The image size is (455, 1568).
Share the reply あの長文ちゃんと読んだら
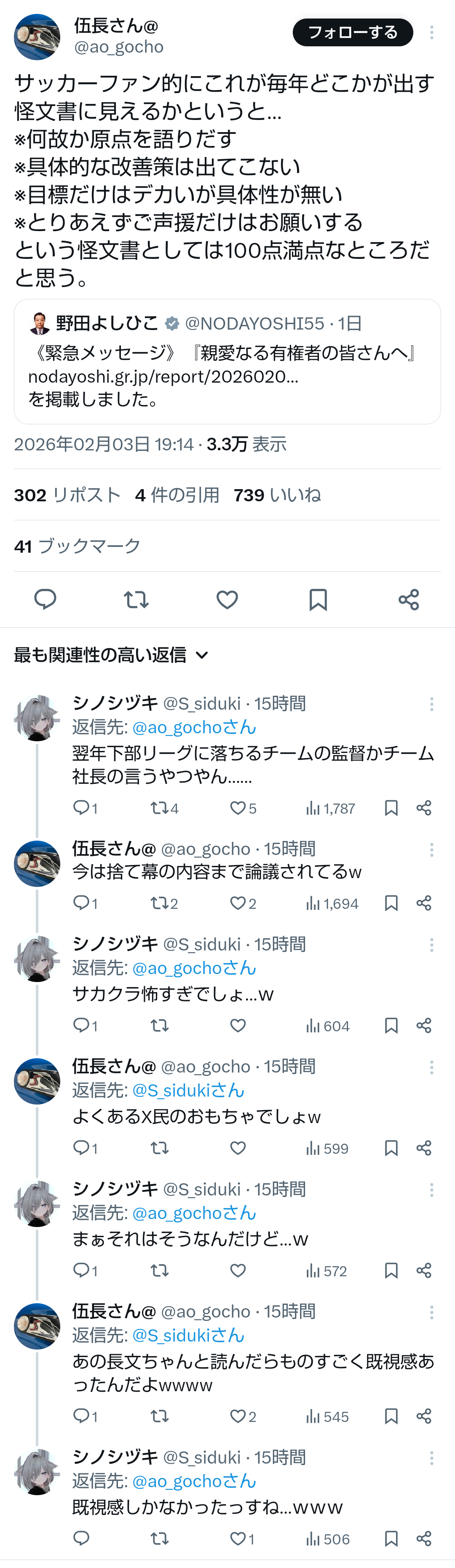[424, 1416]
